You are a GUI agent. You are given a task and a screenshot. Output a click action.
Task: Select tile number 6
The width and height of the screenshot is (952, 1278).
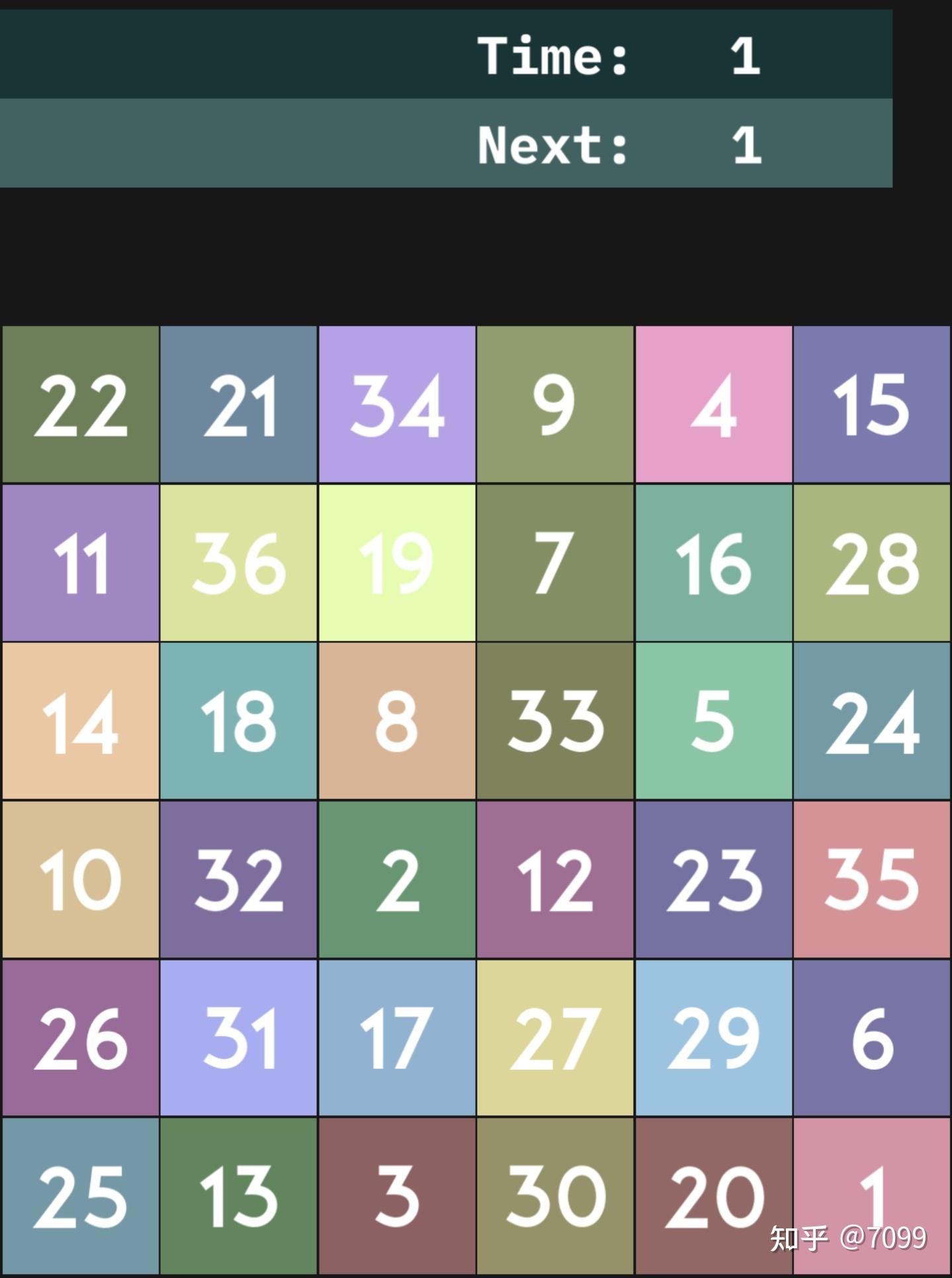[x=872, y=1037]
